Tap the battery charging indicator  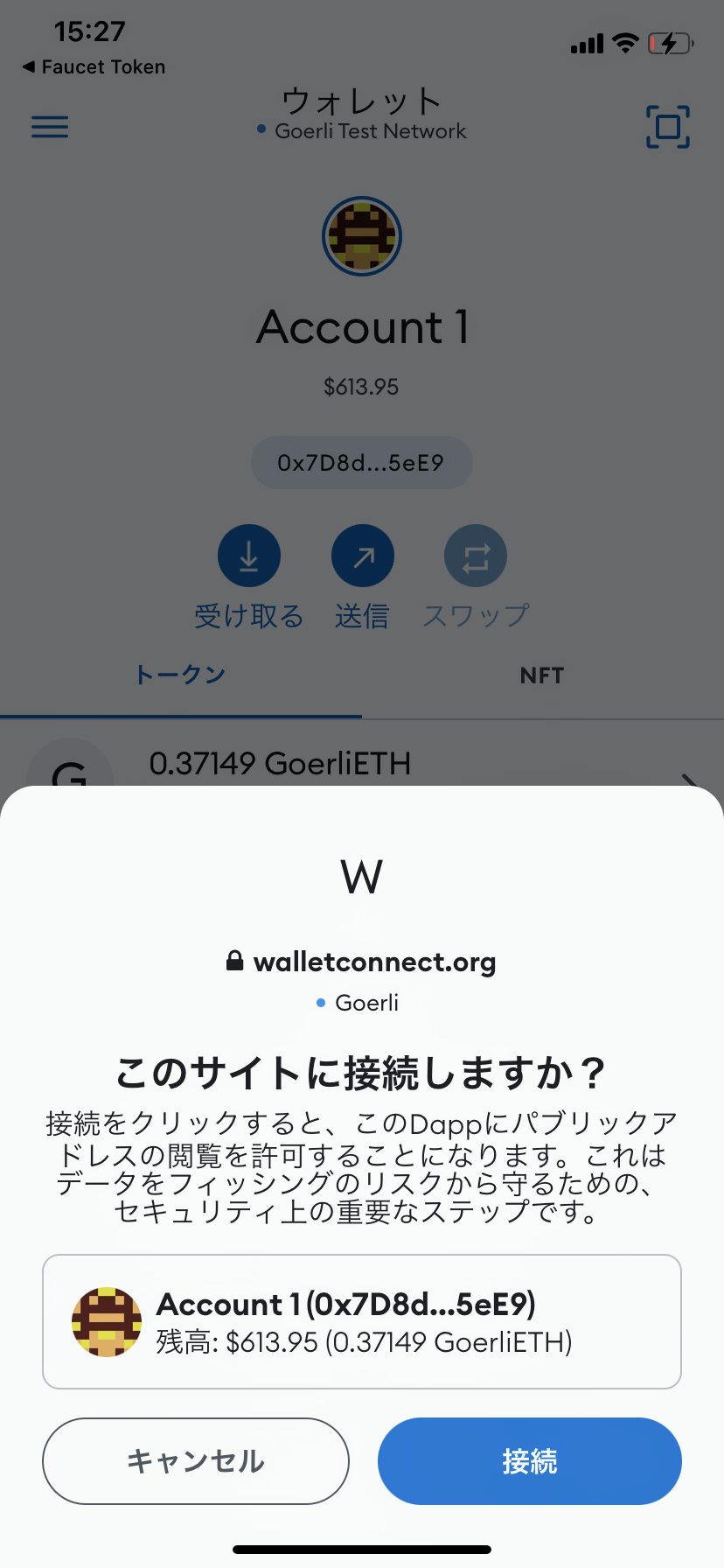[670, 43]
